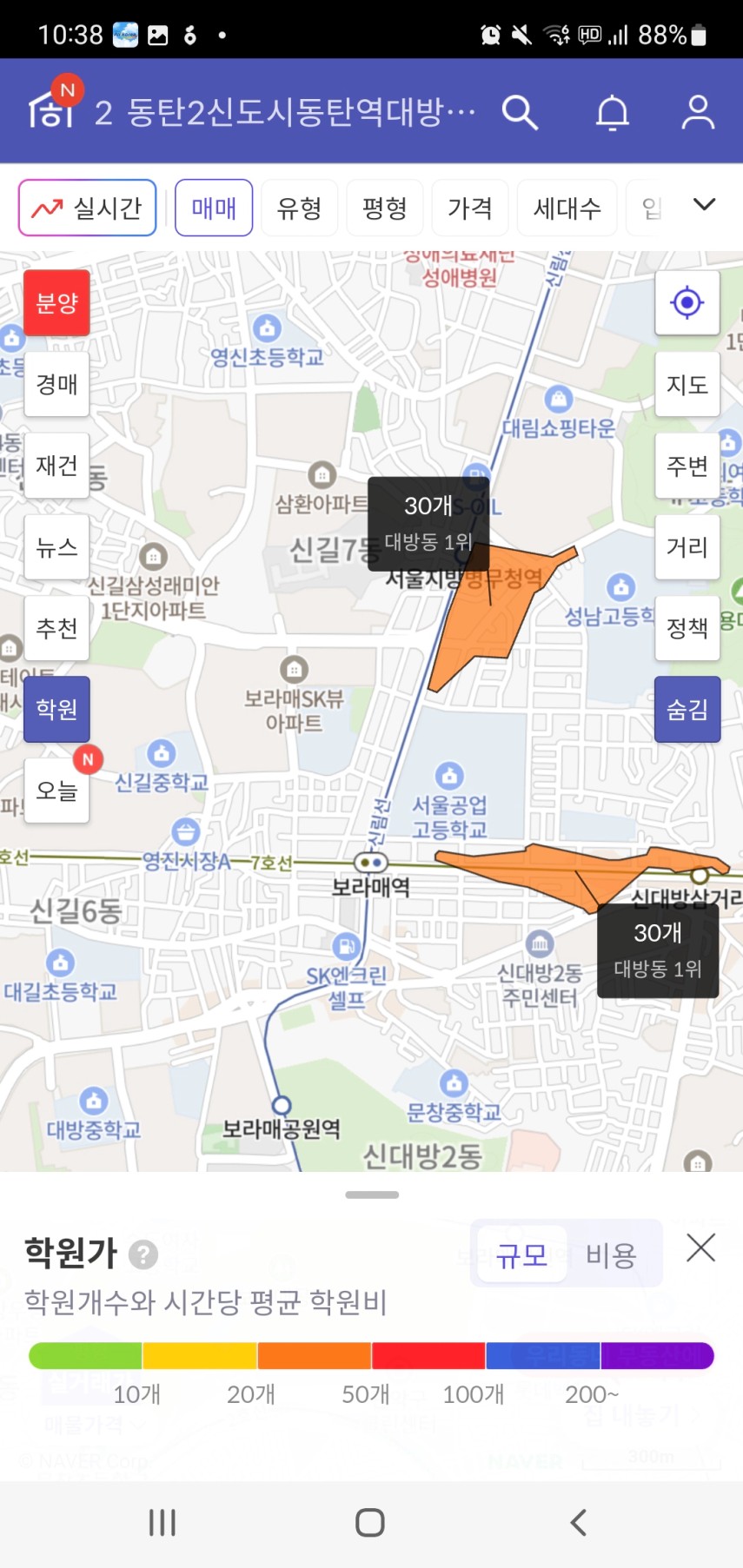
Task: Open the 경매 map layer
Action: 56,384
